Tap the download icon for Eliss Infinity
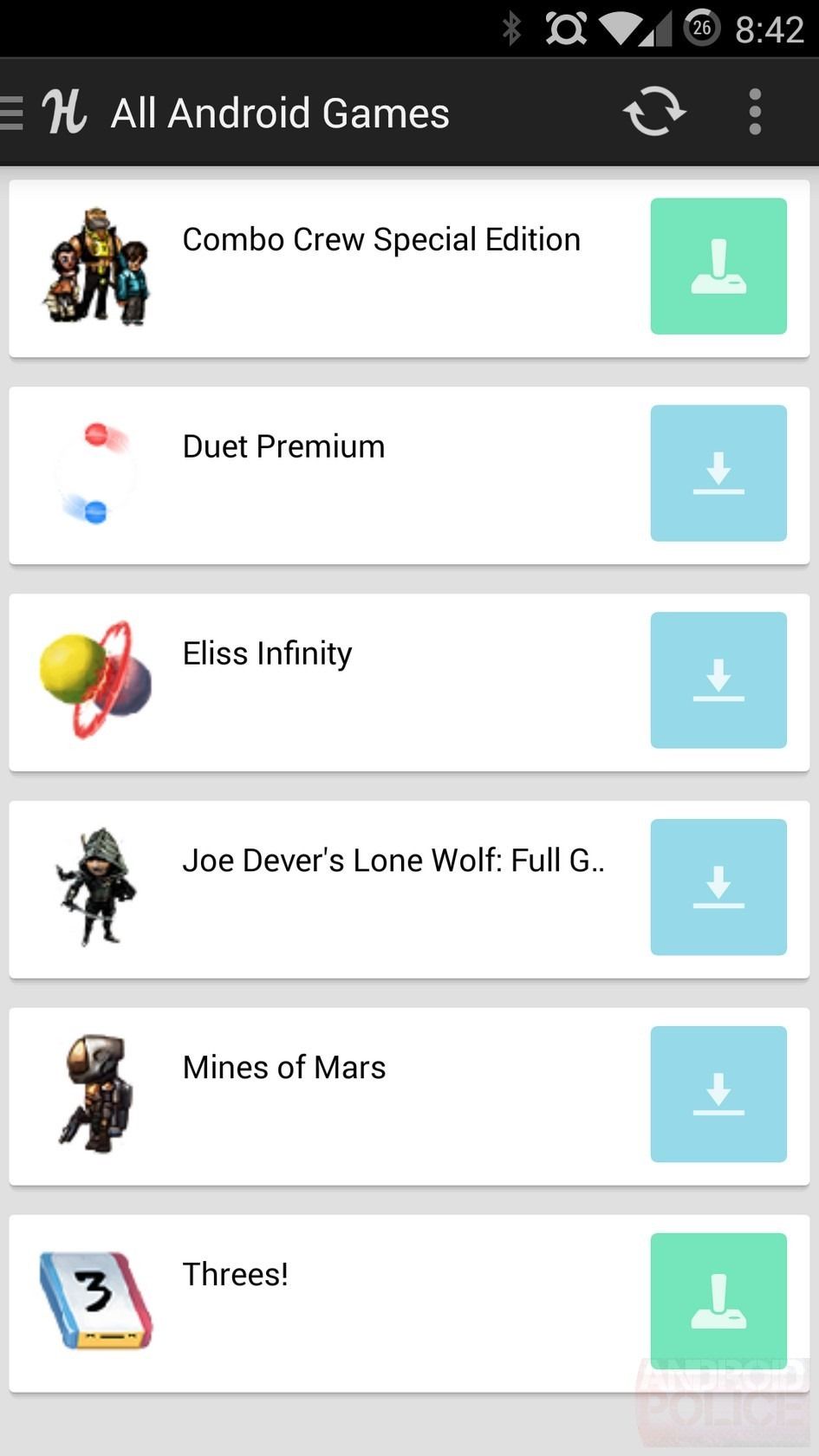This screenshot has width=819, height=1456. pos(718,679)
